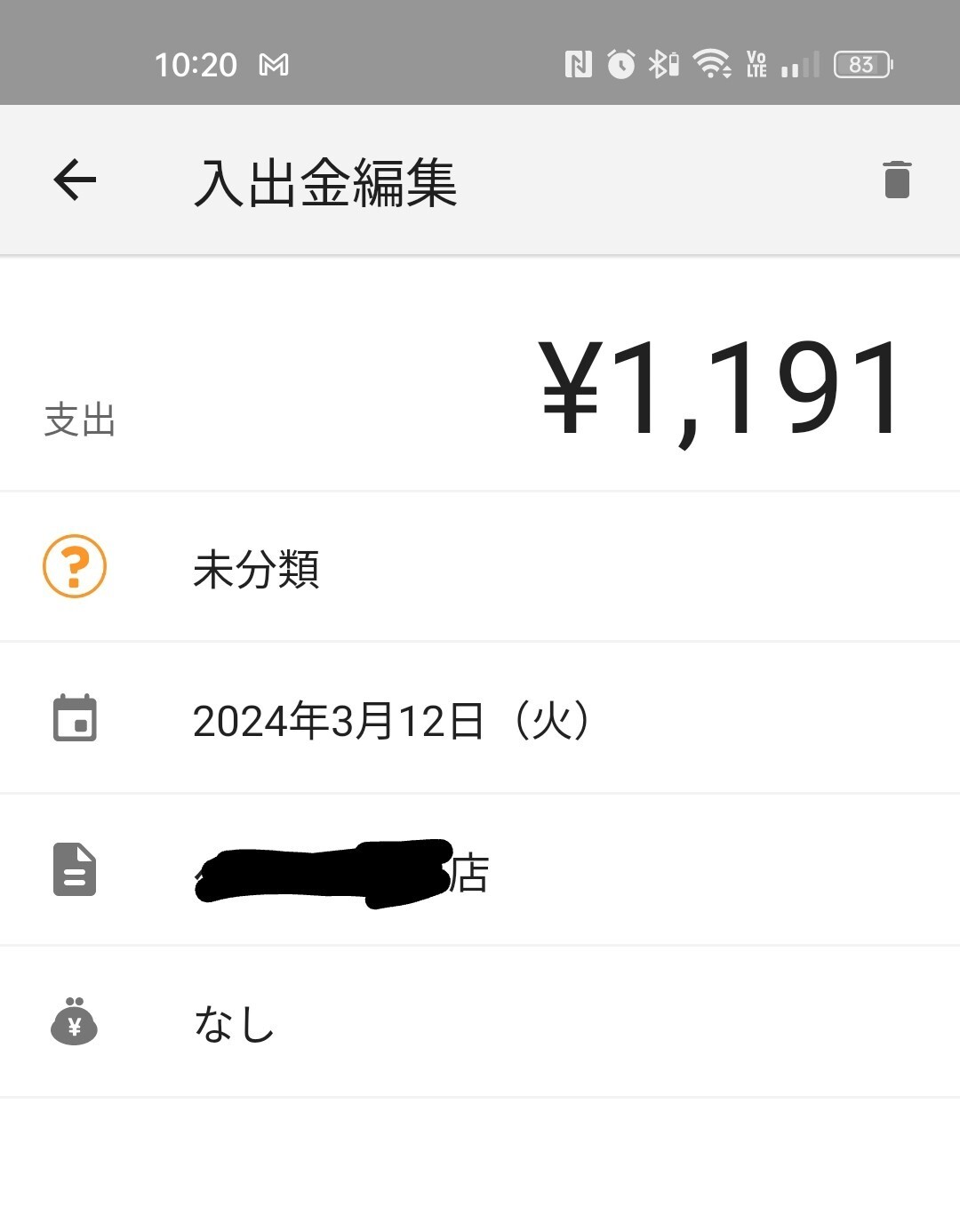
Task: Edit the ¥1,191 expense amount
Action: [722, 389]
